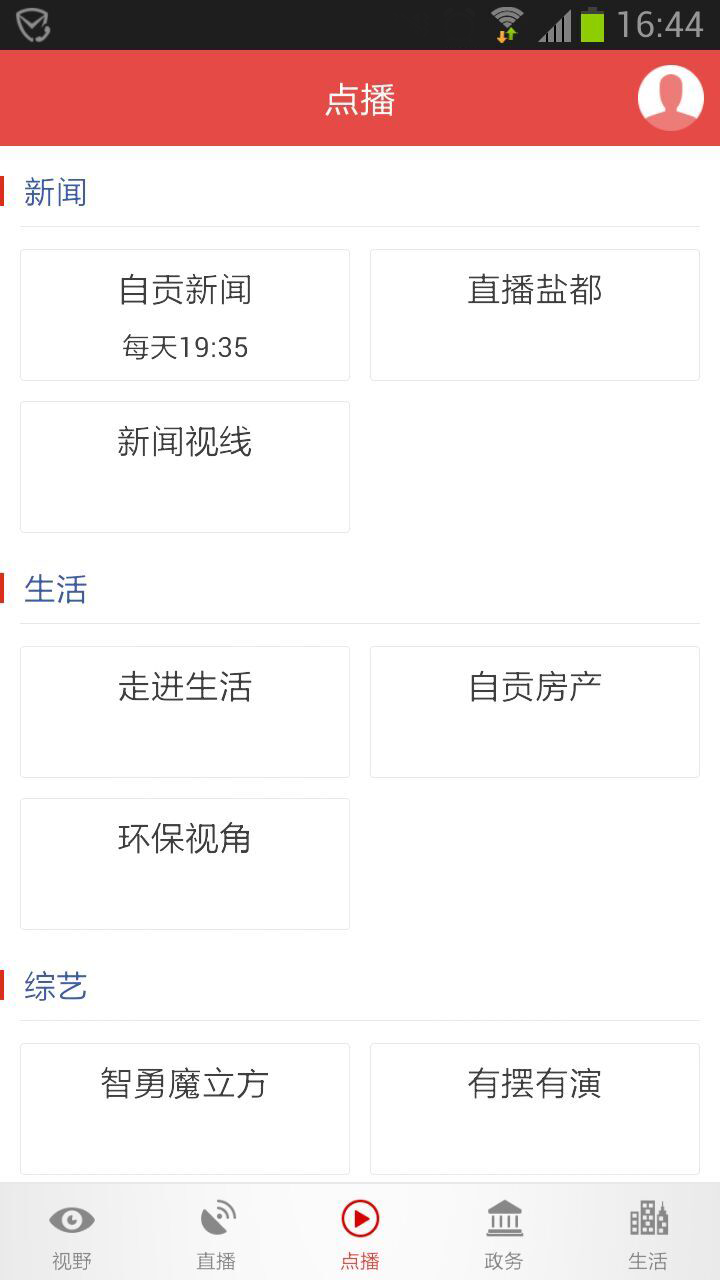Viewport: 720px width, 1280px height.
Task: Tap the 走进生活 card
Action: 185,712
